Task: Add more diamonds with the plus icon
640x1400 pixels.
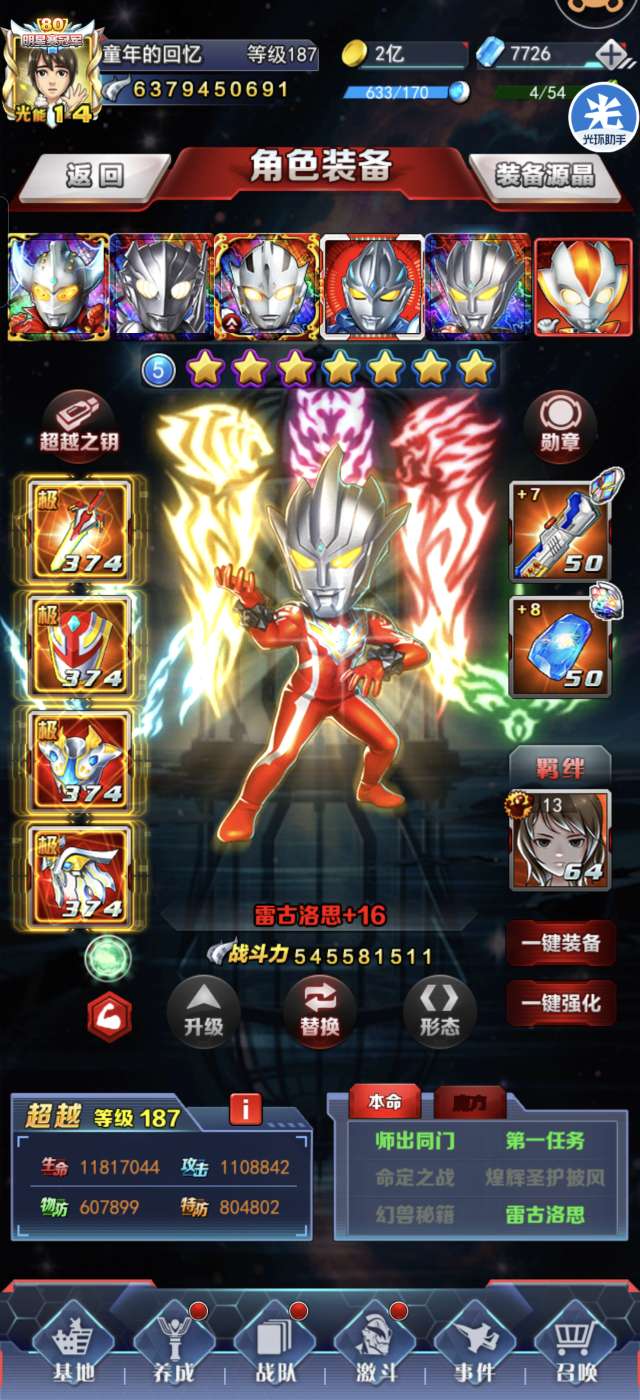Action: tap(610, 54)
